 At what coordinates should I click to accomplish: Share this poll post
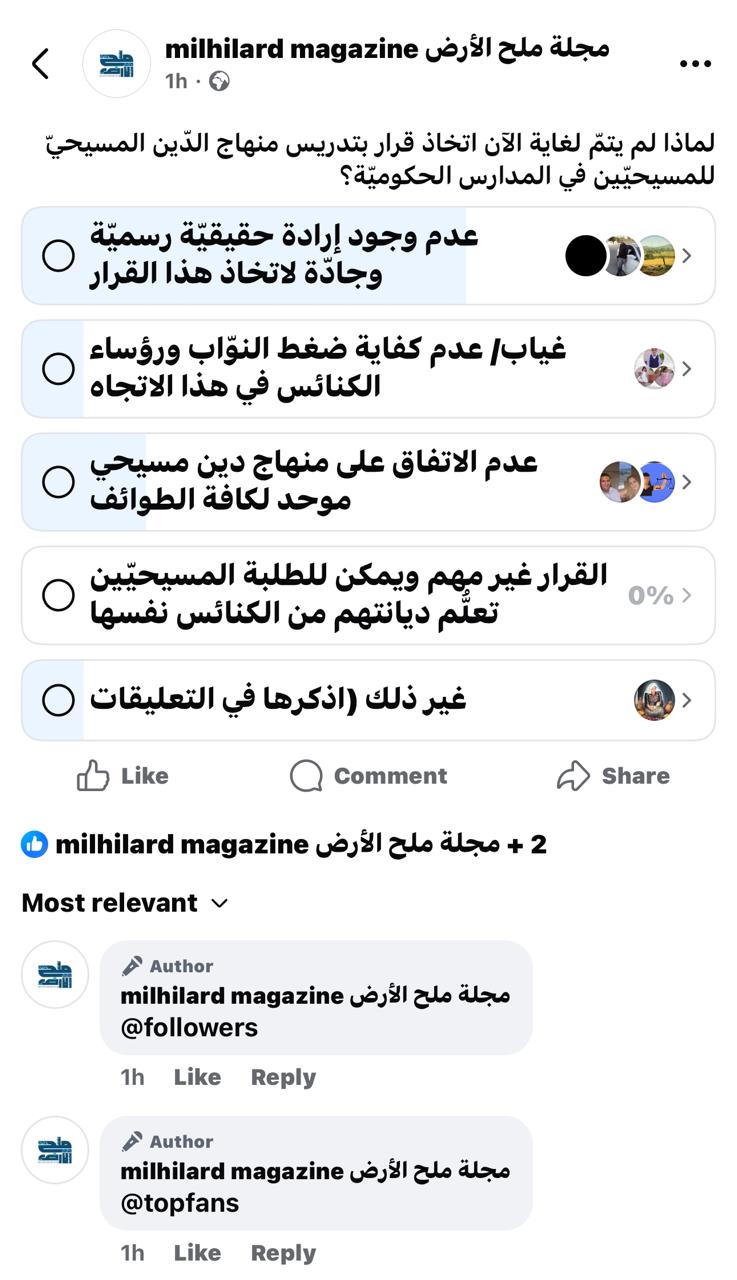[613, 776]
